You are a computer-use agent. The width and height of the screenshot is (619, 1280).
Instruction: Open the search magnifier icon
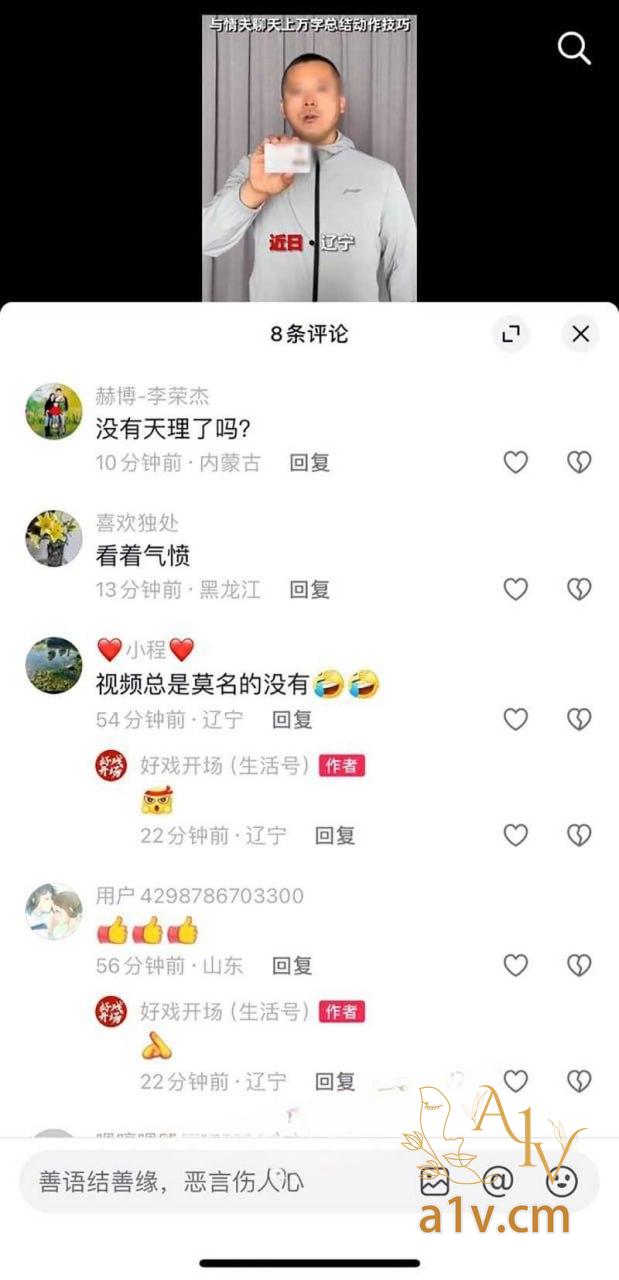(574, 47)
